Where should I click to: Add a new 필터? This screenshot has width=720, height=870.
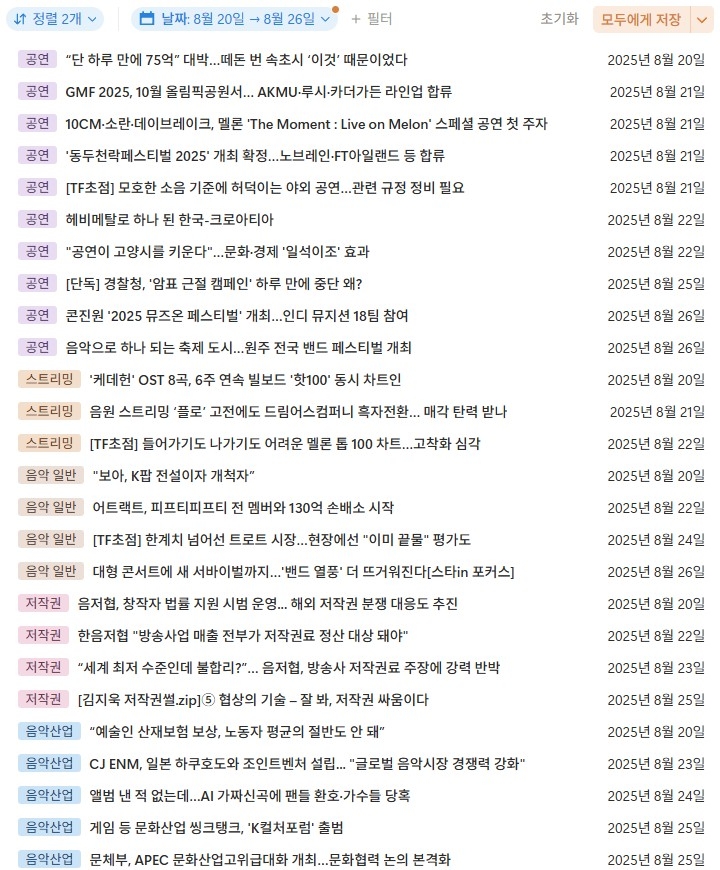[371, 19]
